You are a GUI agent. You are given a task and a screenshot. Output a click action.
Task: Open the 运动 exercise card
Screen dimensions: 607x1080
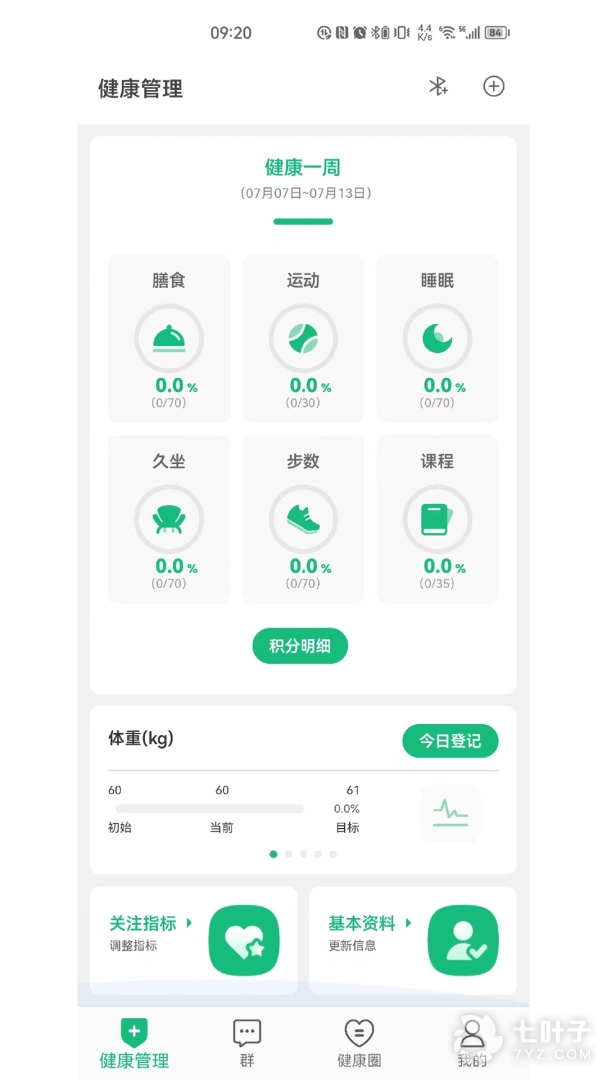(303, 338)
